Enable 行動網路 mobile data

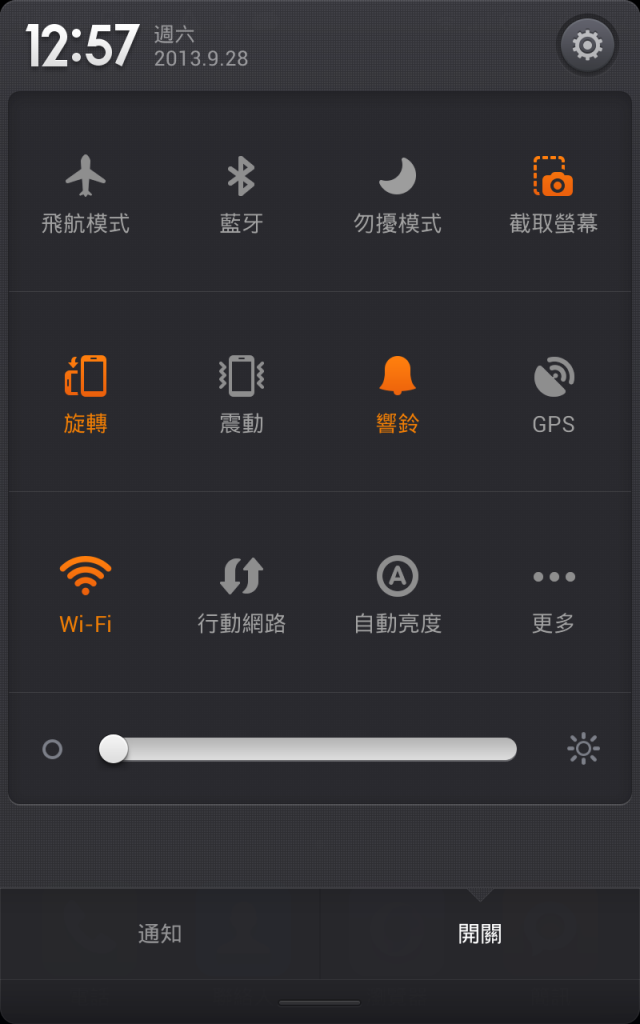click(x=241, y=594)
